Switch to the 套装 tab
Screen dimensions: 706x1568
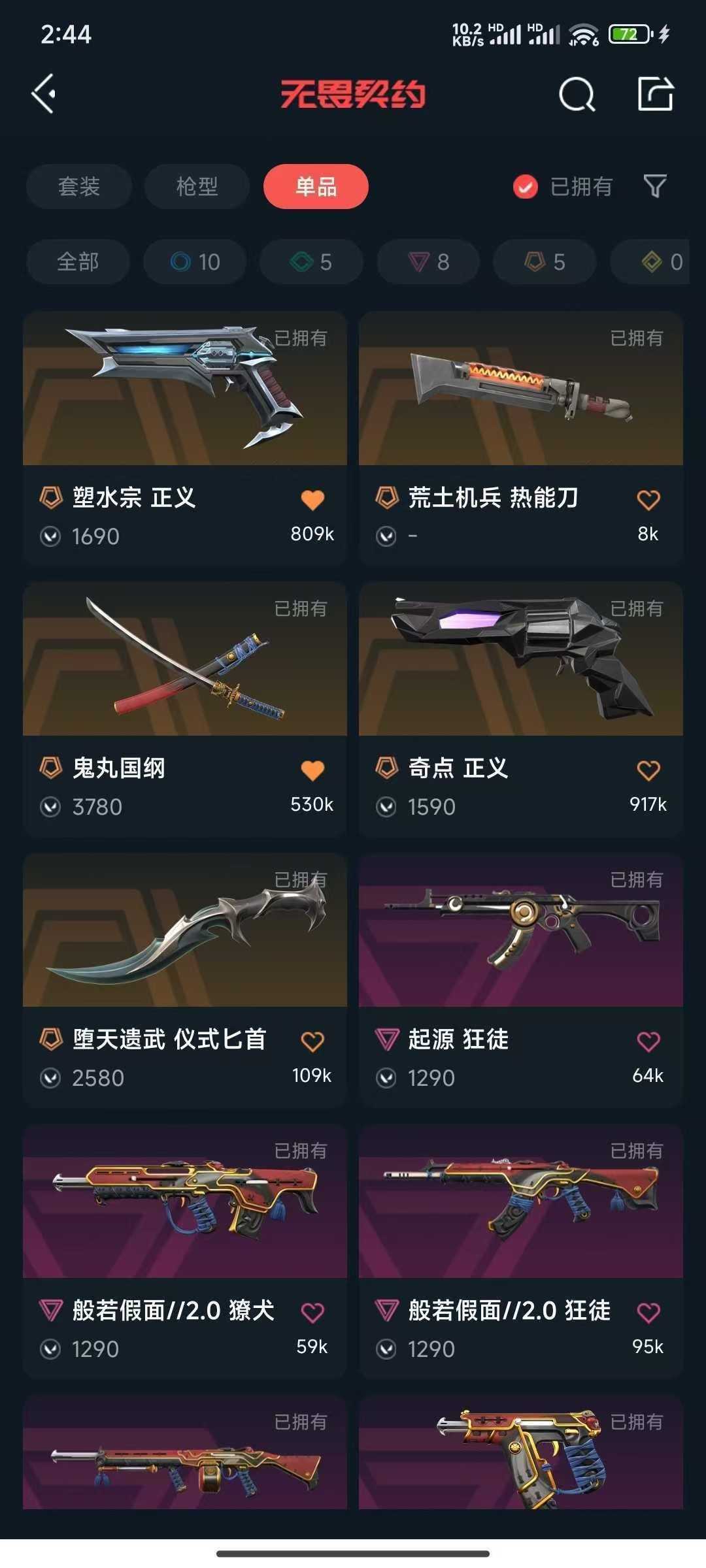tap(79, 187)
